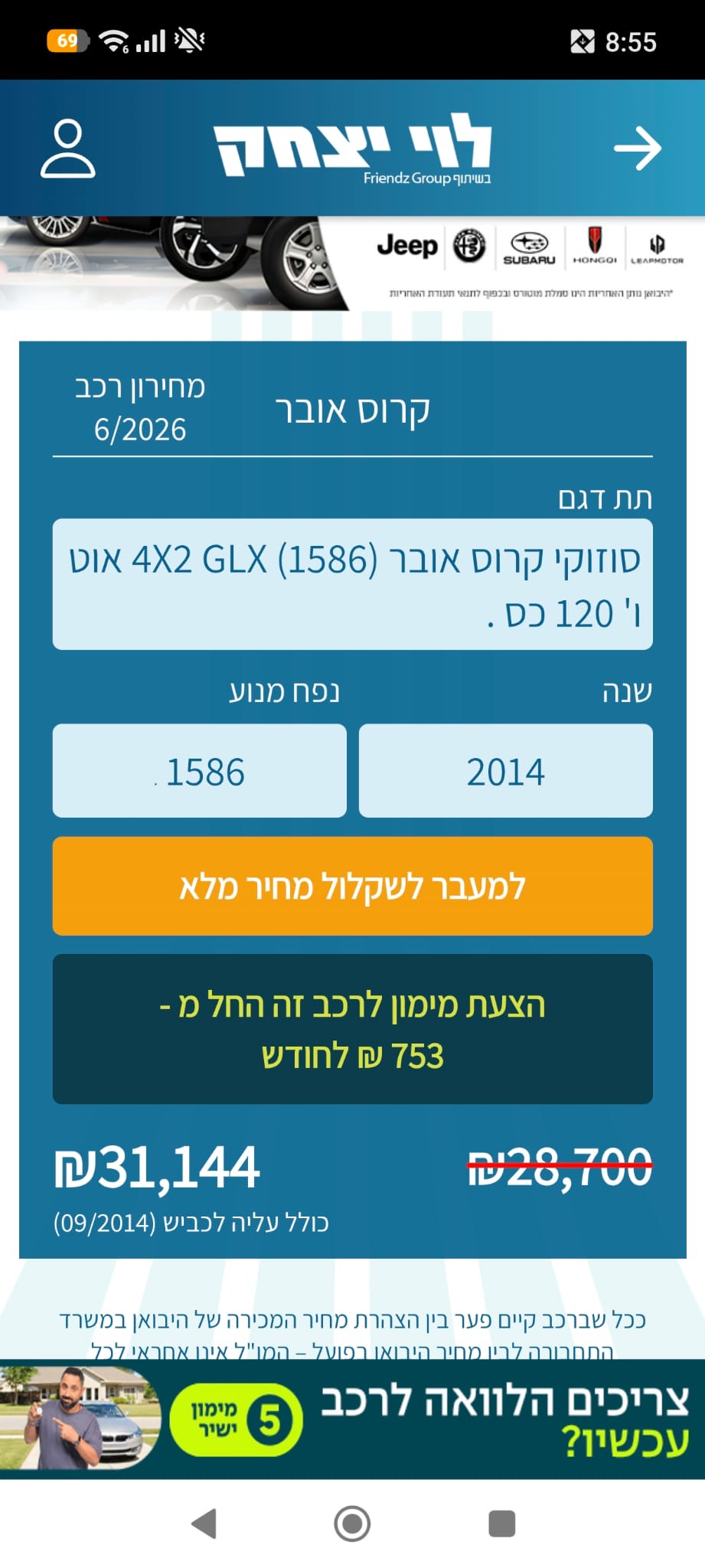This screenshot has height=1568, width=705.
Task: Open the user profile icon
Action: [x=67, y=148]
